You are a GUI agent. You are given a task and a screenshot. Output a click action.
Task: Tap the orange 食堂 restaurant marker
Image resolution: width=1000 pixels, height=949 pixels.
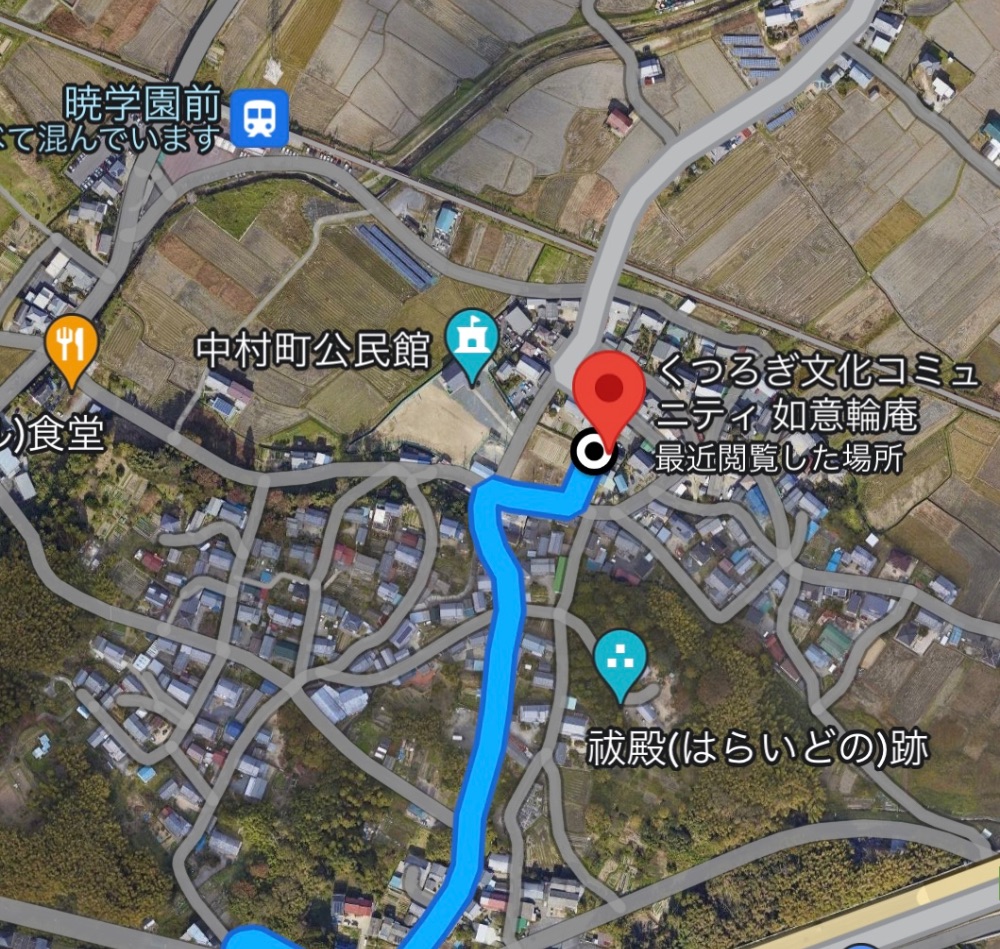click(x=70, y=345)
